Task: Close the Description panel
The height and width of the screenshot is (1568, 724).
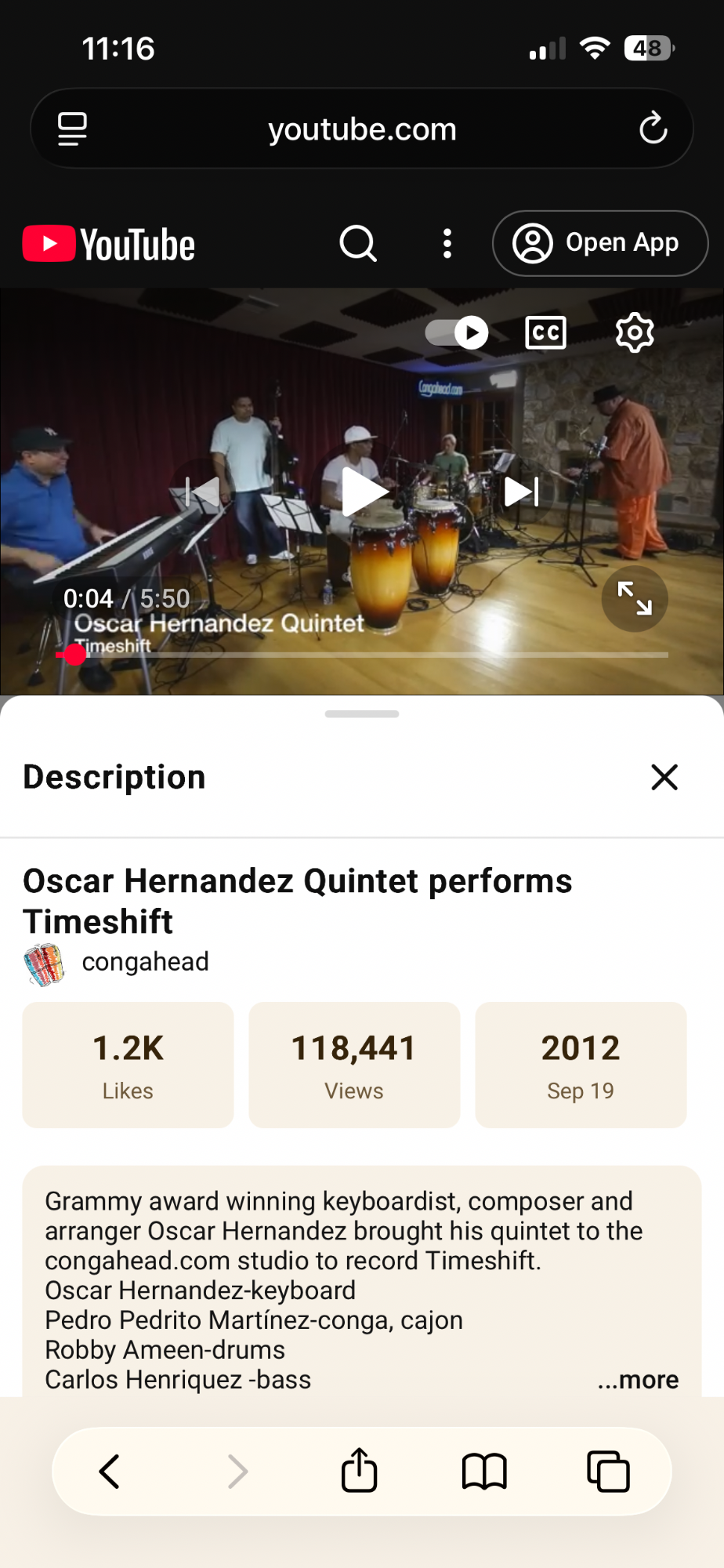Action: (x=664, y=777)
